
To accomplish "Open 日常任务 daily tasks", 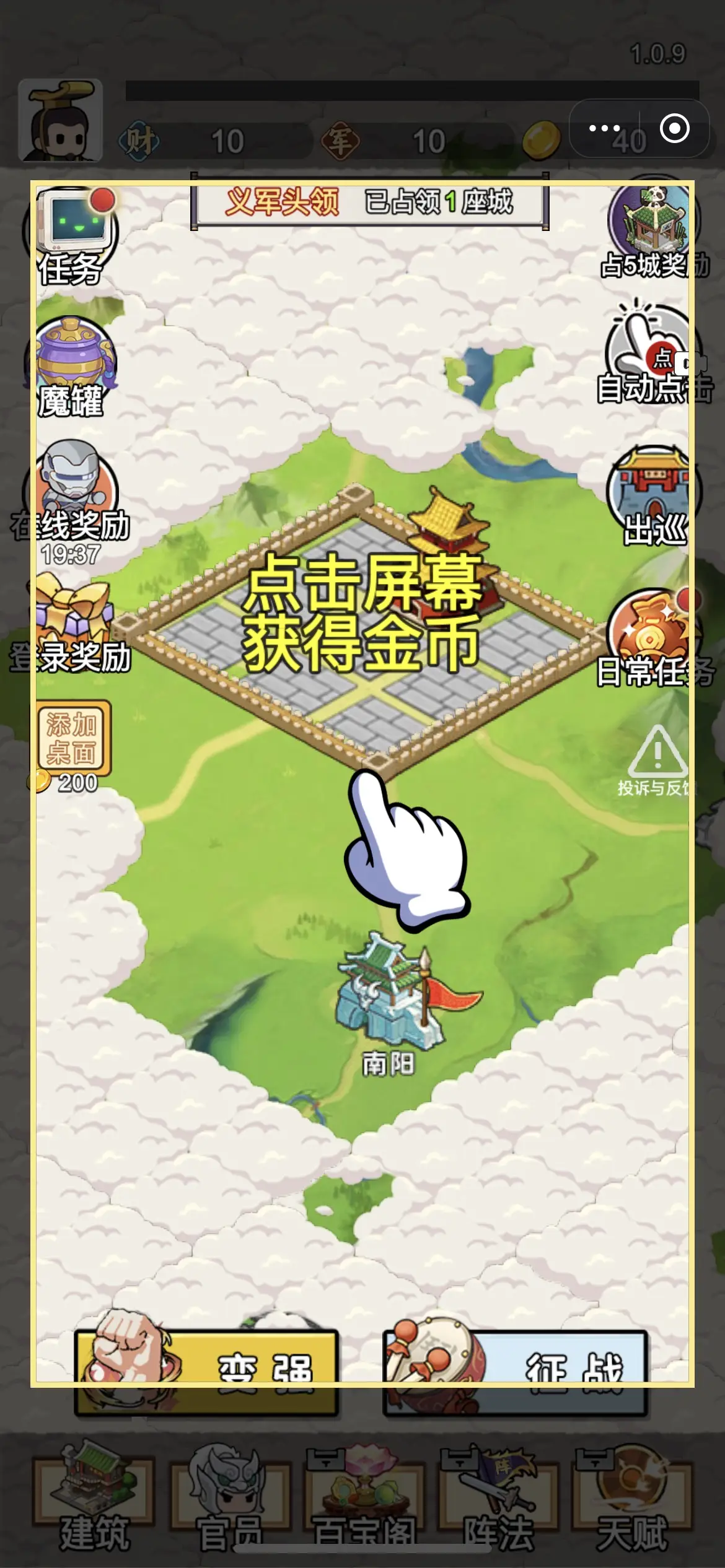I will [654, 638].
